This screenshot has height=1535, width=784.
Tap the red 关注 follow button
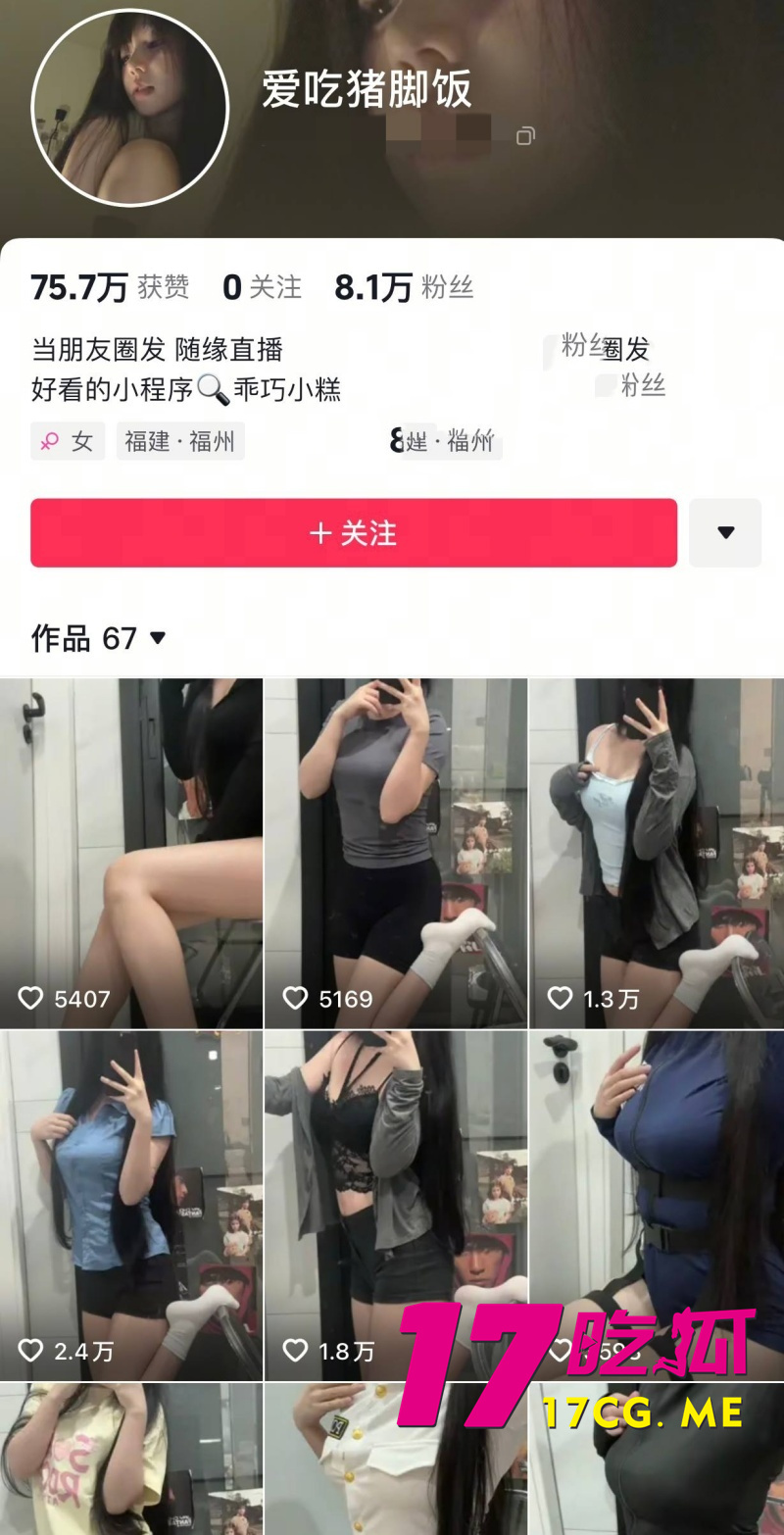click(x=353, y=532)
